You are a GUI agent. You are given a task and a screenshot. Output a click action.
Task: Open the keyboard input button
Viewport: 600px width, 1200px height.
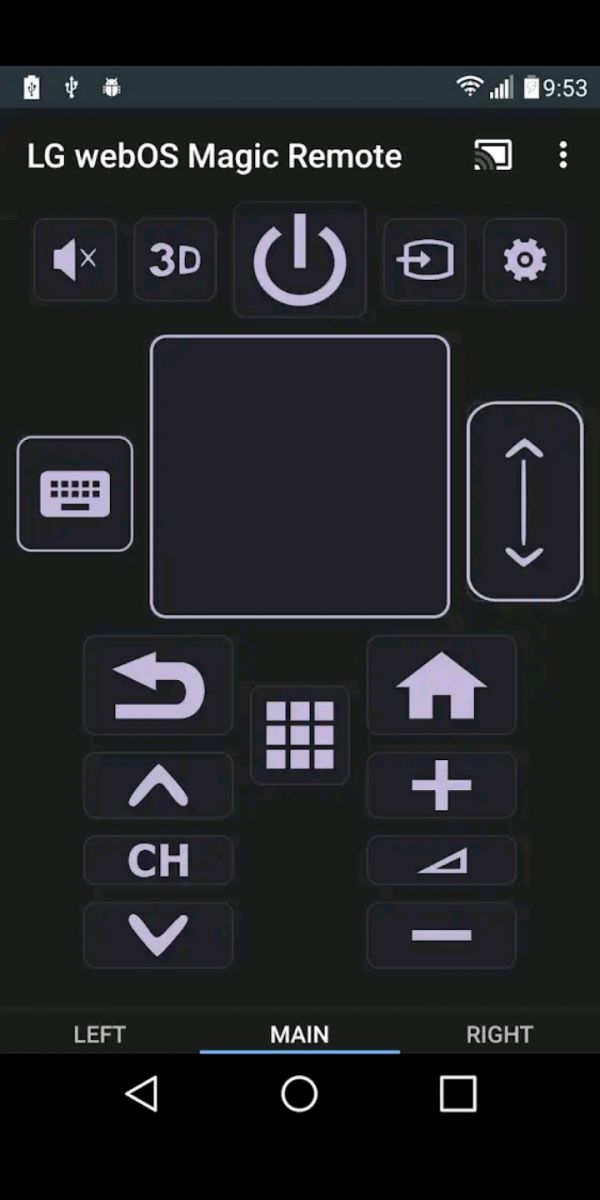pos(75,494)
